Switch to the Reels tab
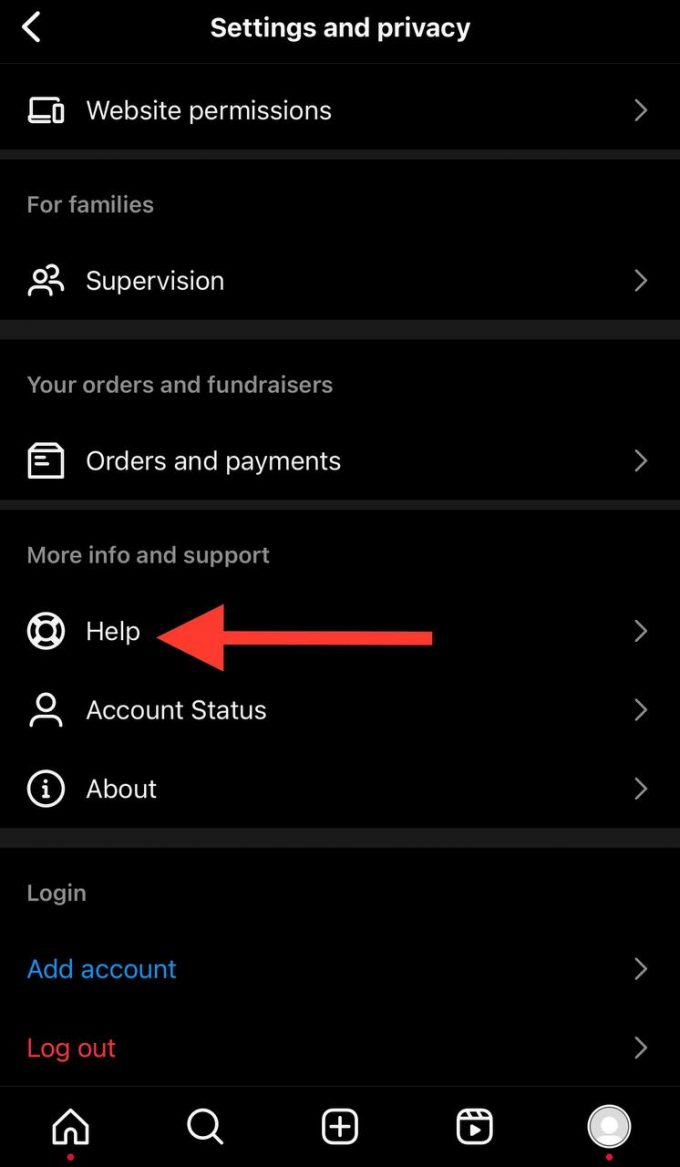 pyautogui.click(x=474, y=1127)
